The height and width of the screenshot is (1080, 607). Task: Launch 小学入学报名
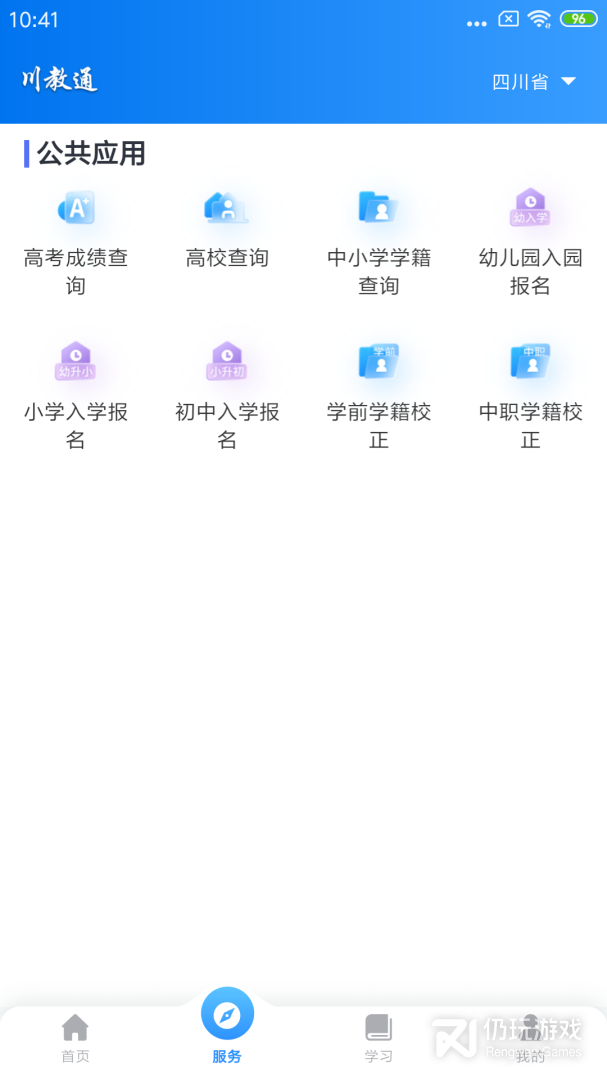(76, 396)
